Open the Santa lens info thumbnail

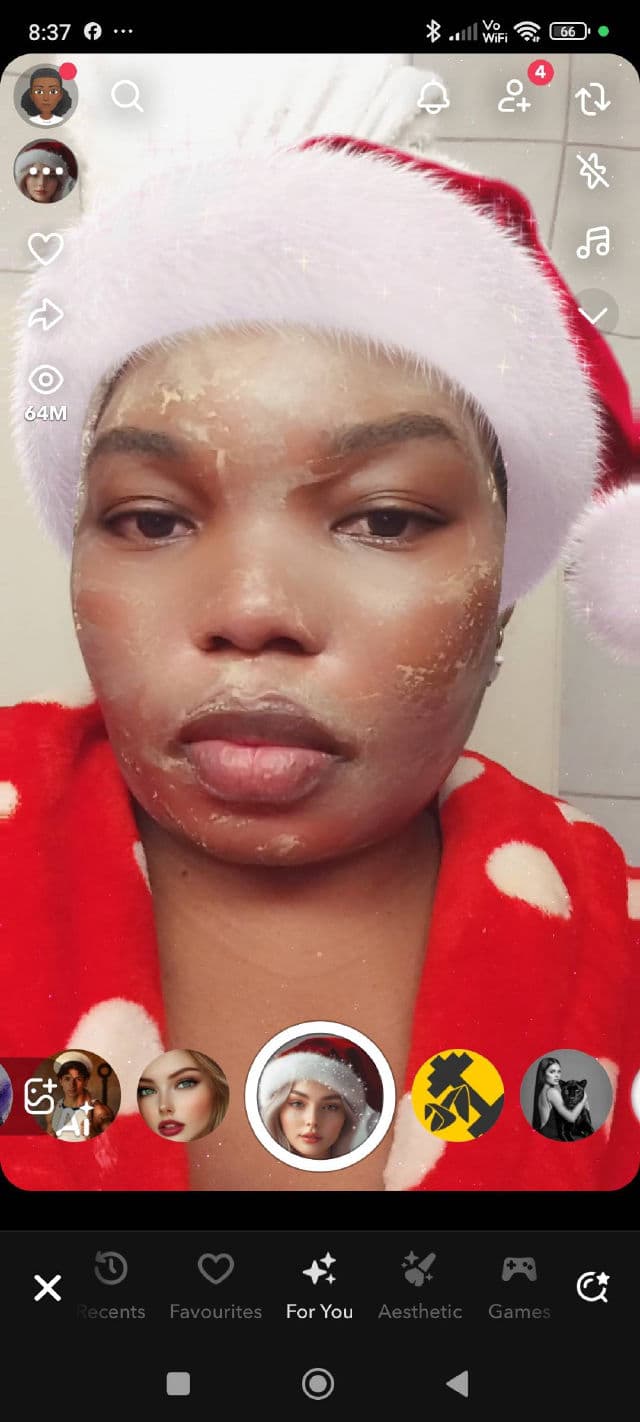(45, 171)
